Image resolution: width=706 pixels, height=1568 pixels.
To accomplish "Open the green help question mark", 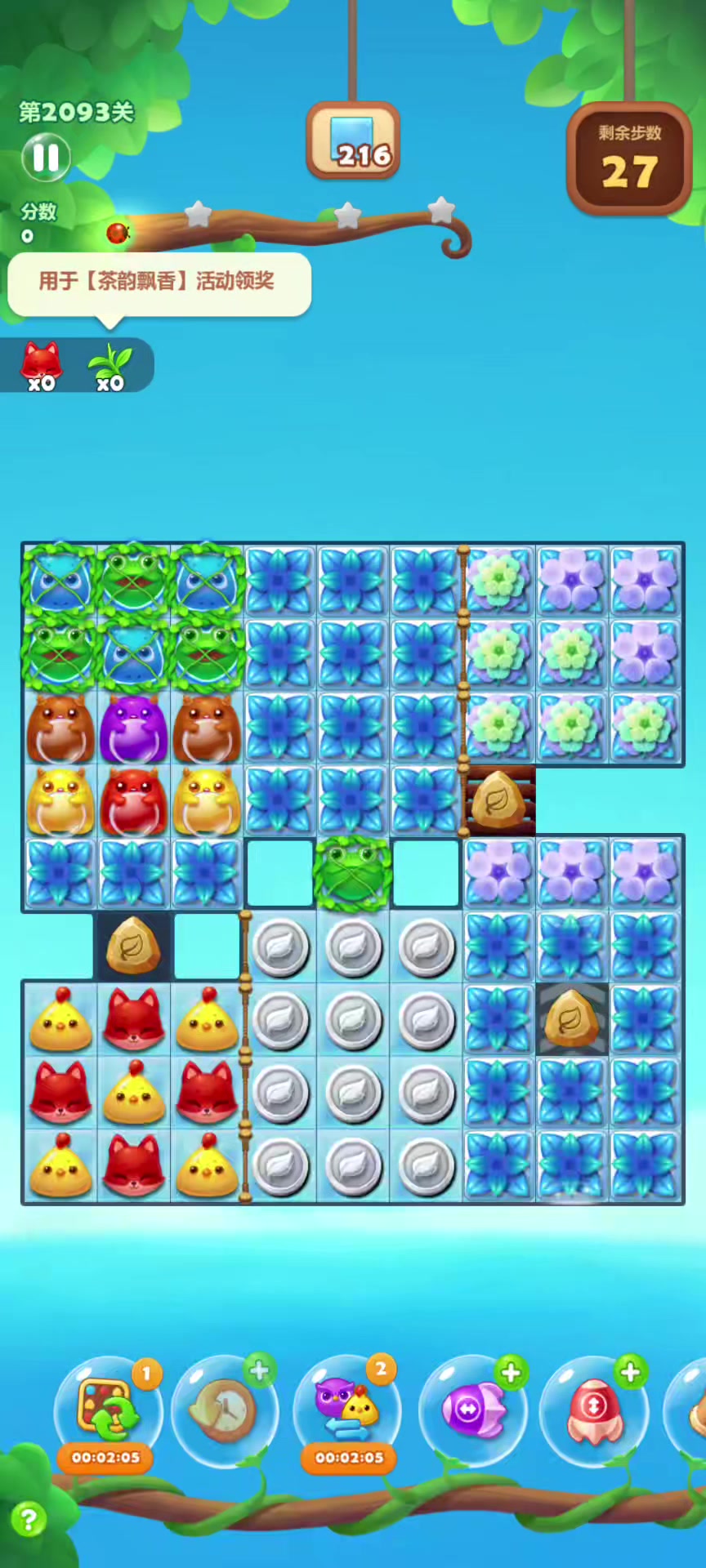I will [29, 1520].
